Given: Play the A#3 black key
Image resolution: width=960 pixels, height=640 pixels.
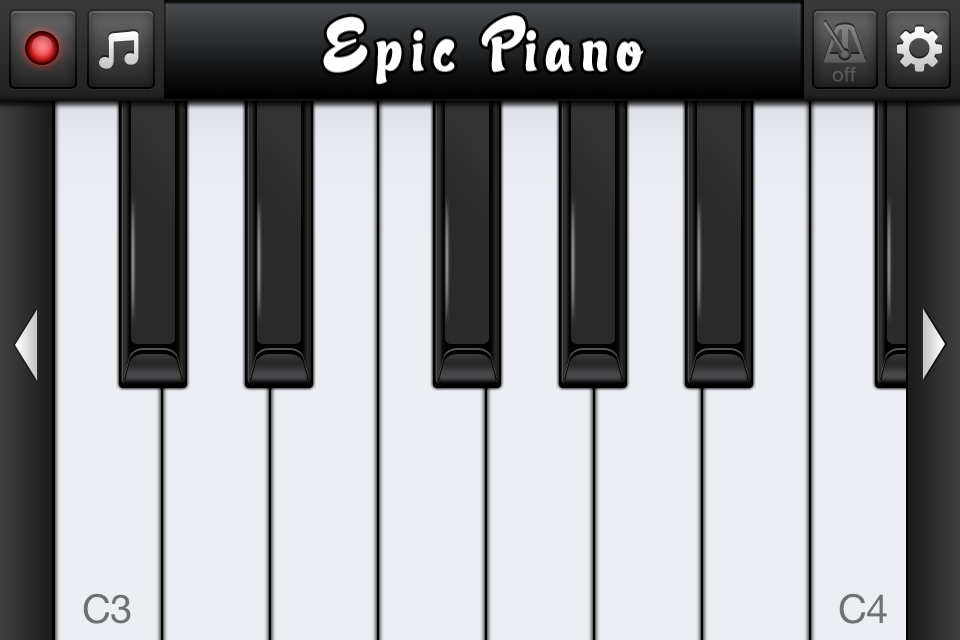Looking at the screenshot, I should [719, 240].
